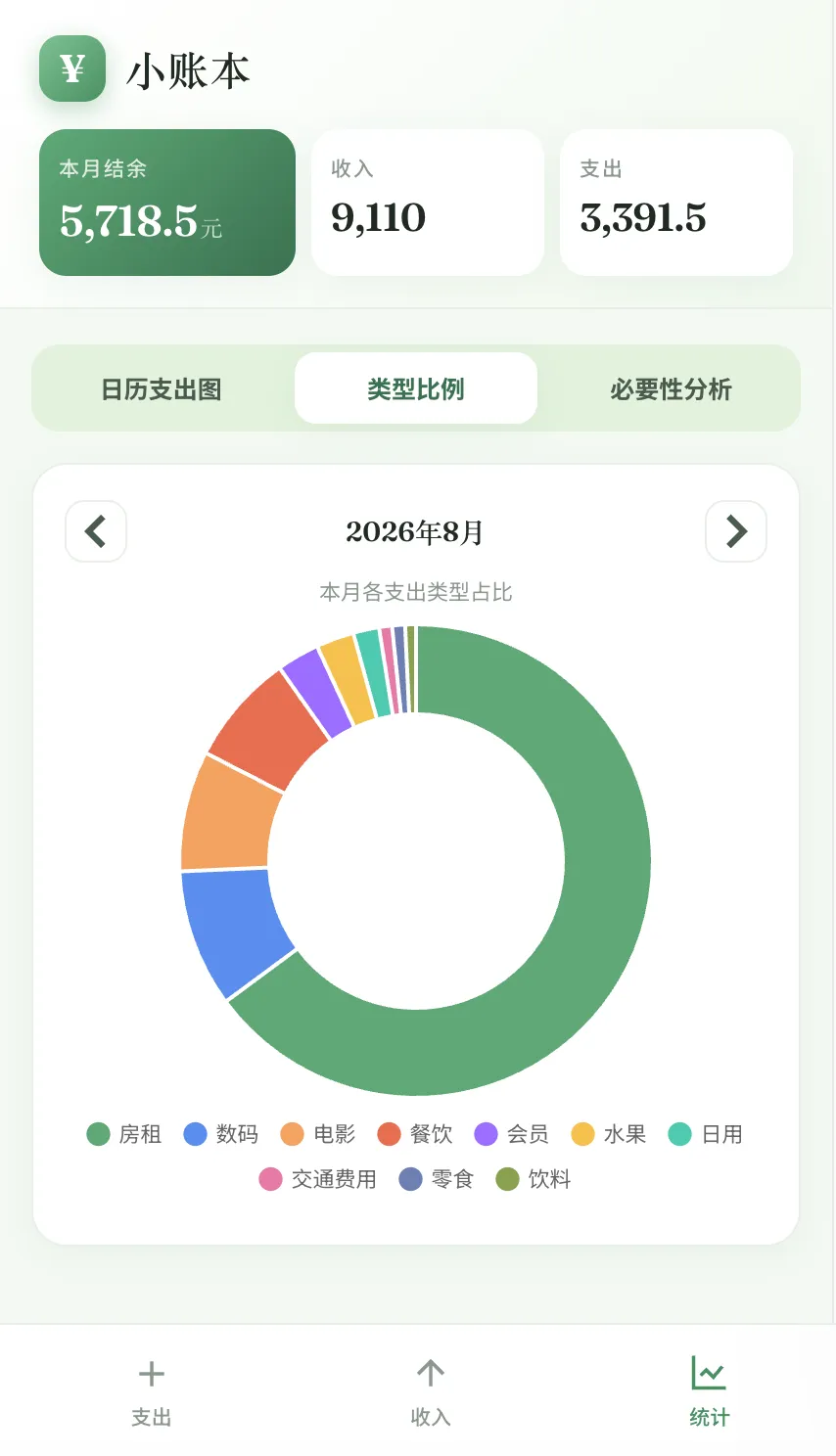Toggle the 饮料 legend item
The width and height of the screenshot is (836, 1456).
[x=534, y=1179]
